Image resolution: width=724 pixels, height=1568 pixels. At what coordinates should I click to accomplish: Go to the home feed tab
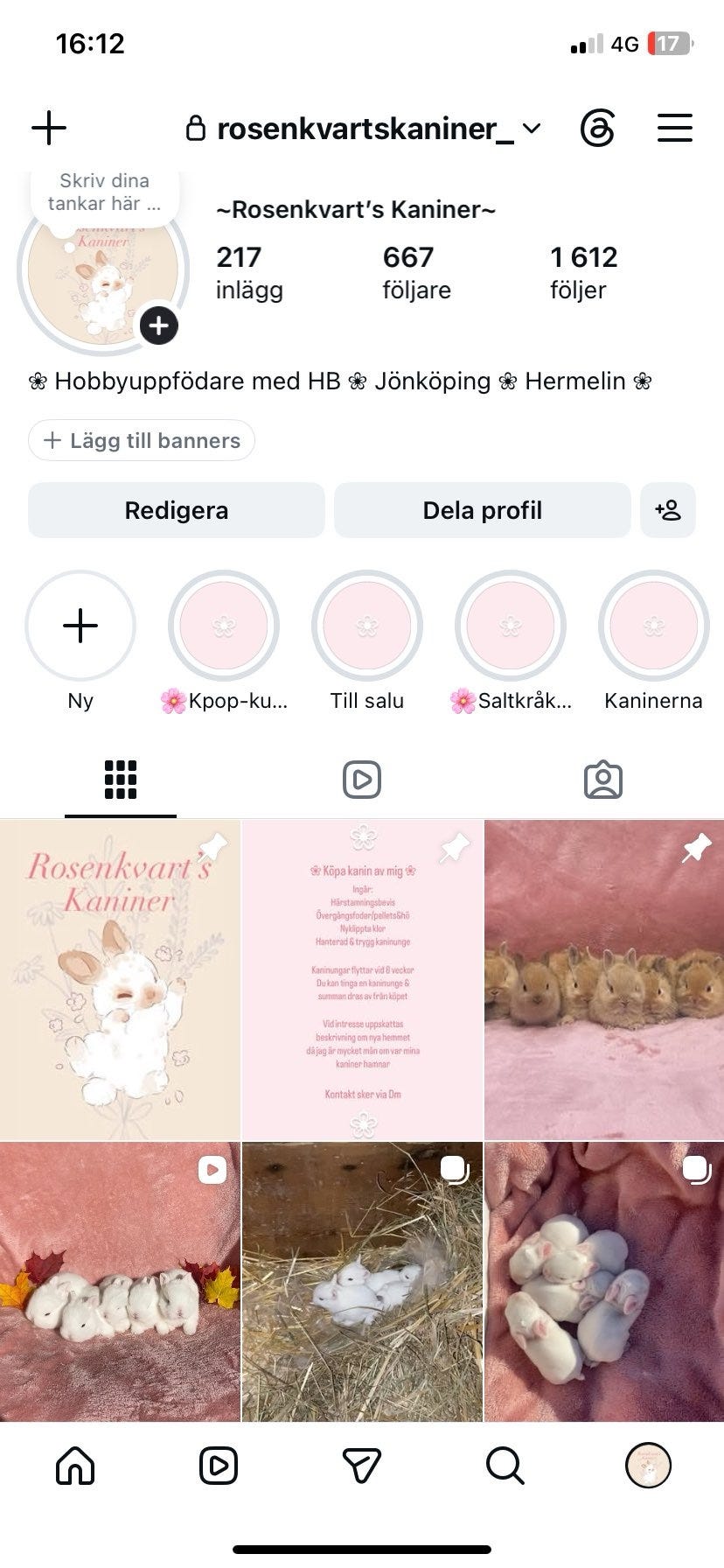click(x=75, y=1466)
